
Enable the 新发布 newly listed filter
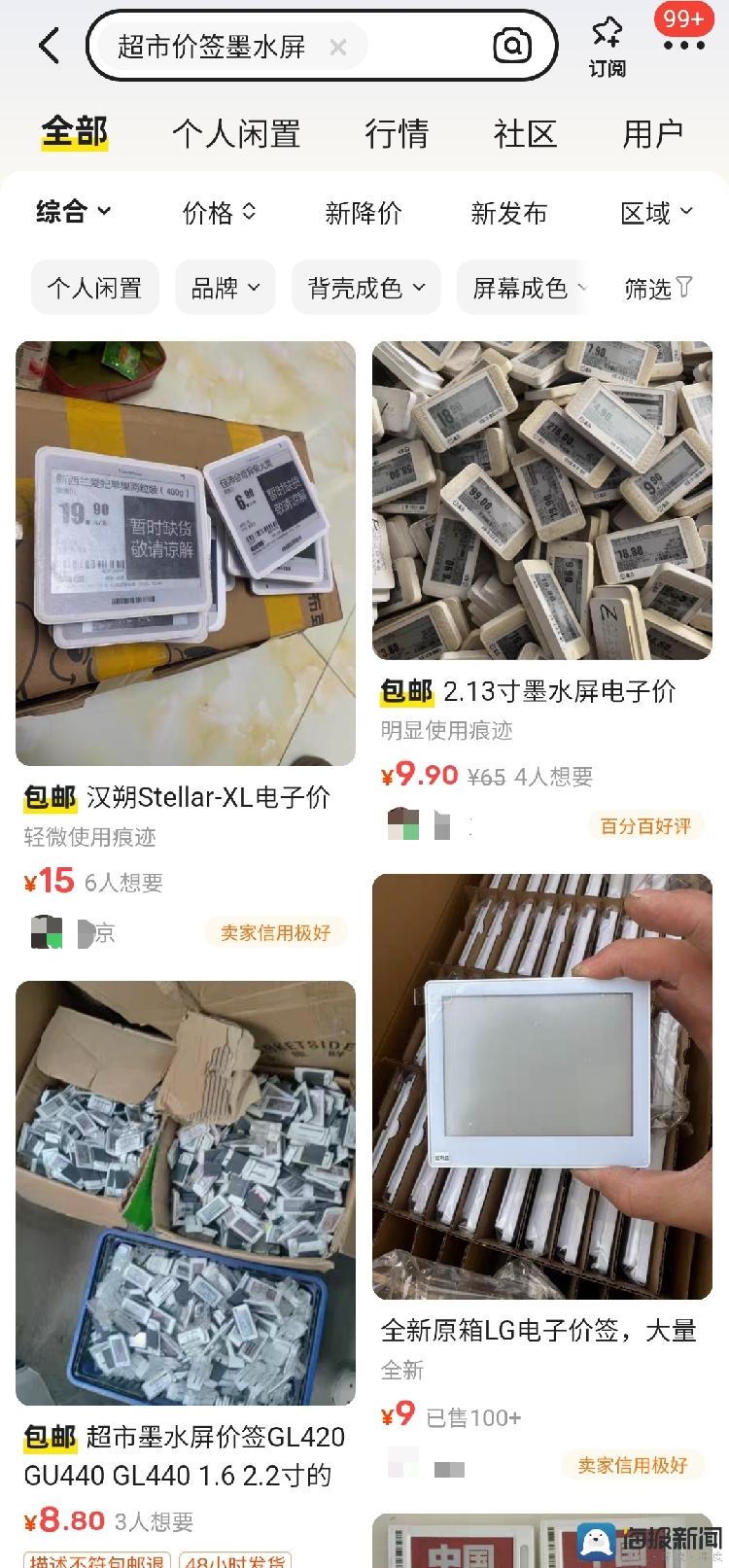tap(509, 213)
